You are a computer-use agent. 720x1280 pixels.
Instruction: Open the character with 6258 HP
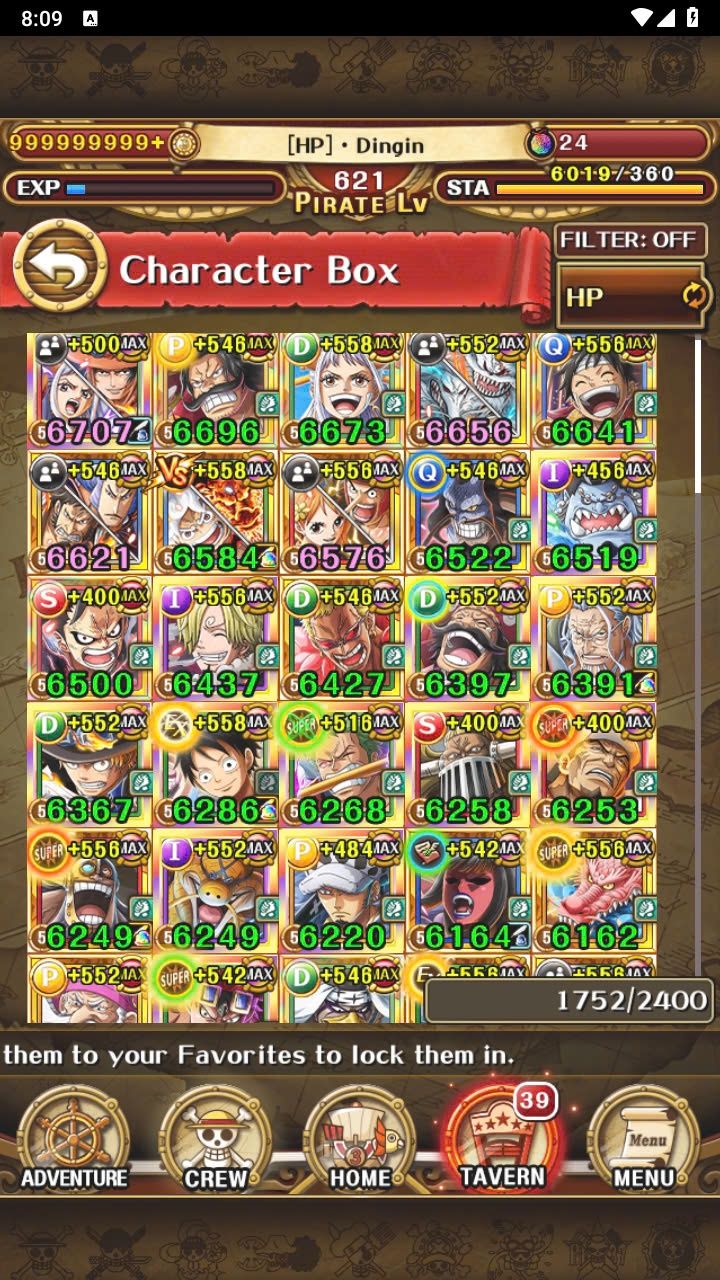point(468,766)
